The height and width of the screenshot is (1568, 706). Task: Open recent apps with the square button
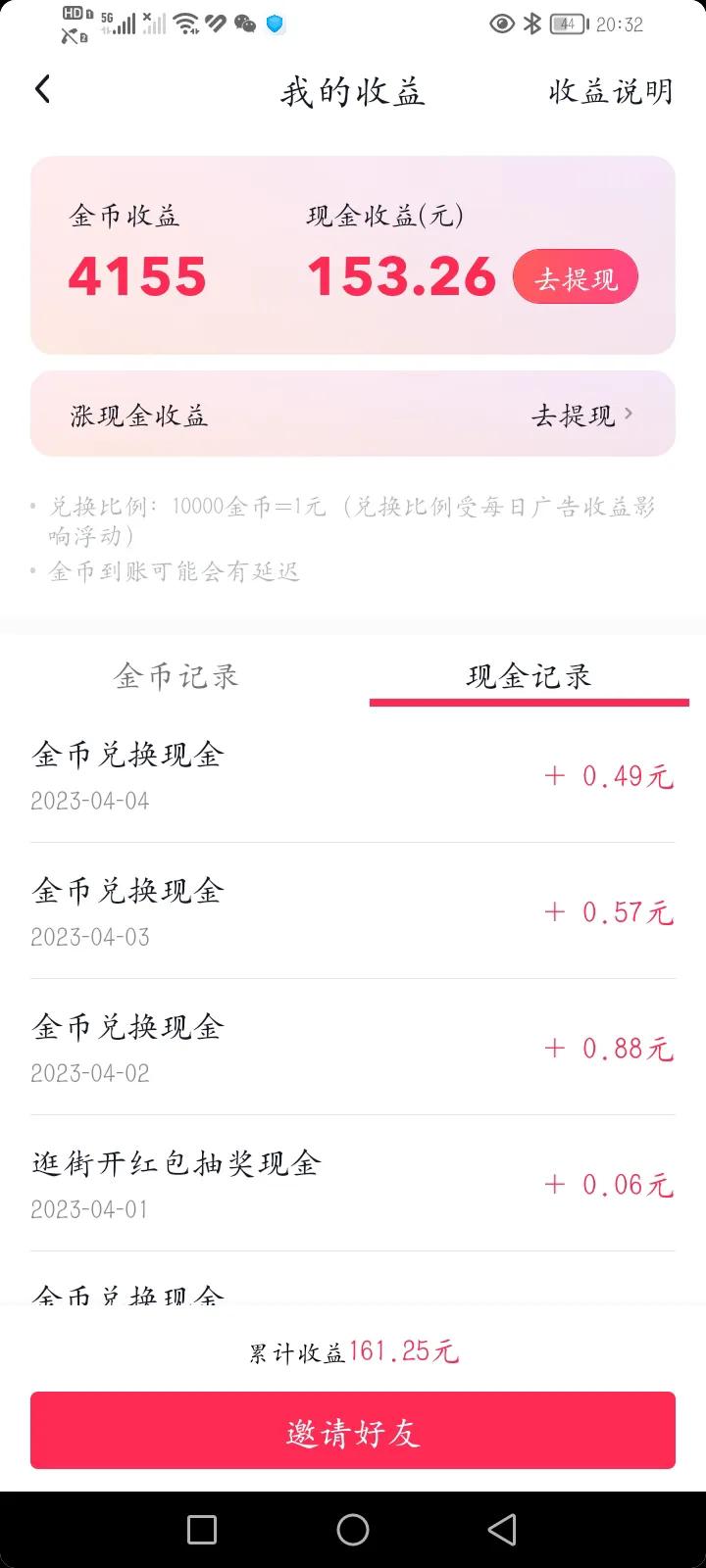click(x=202, y=1530)
